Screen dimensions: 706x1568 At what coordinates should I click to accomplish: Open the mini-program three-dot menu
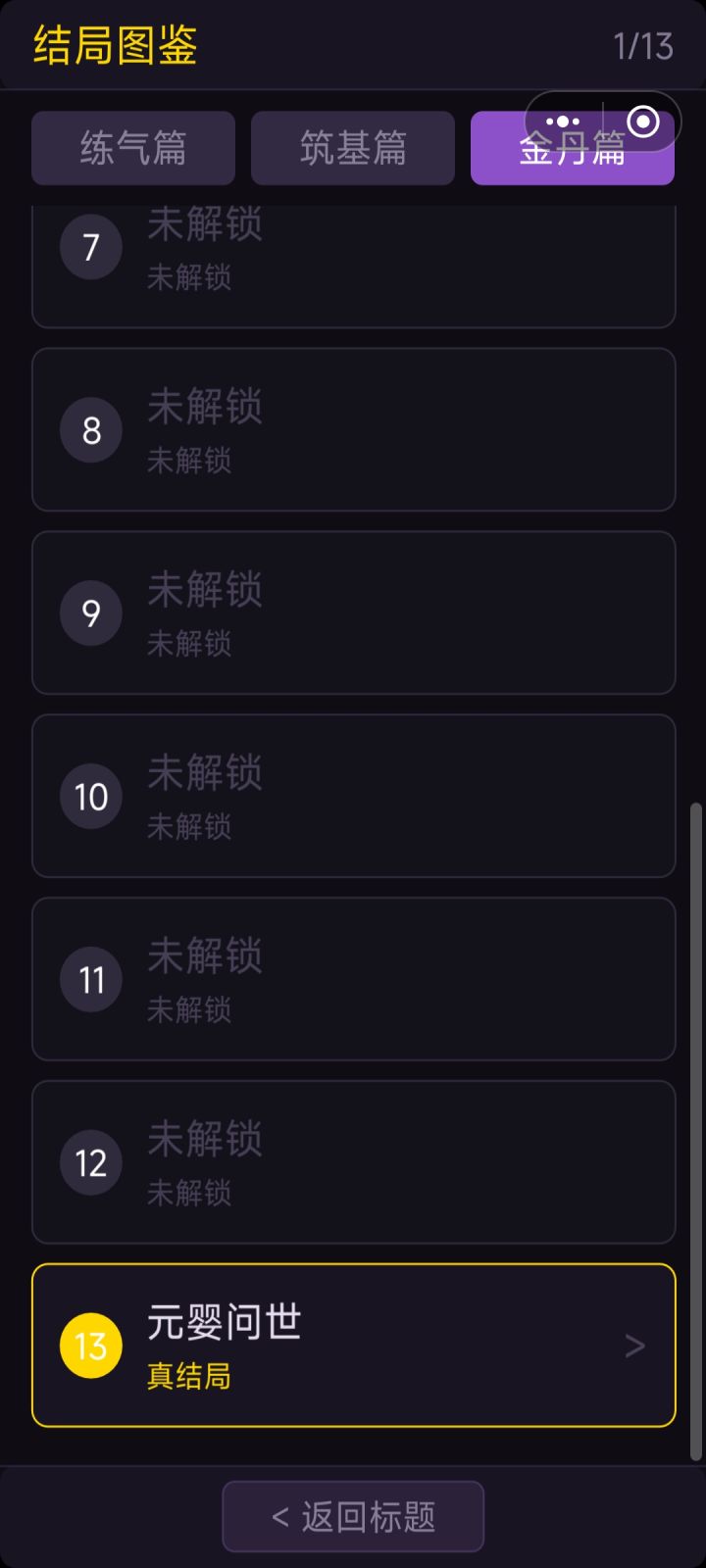(563, 121)
